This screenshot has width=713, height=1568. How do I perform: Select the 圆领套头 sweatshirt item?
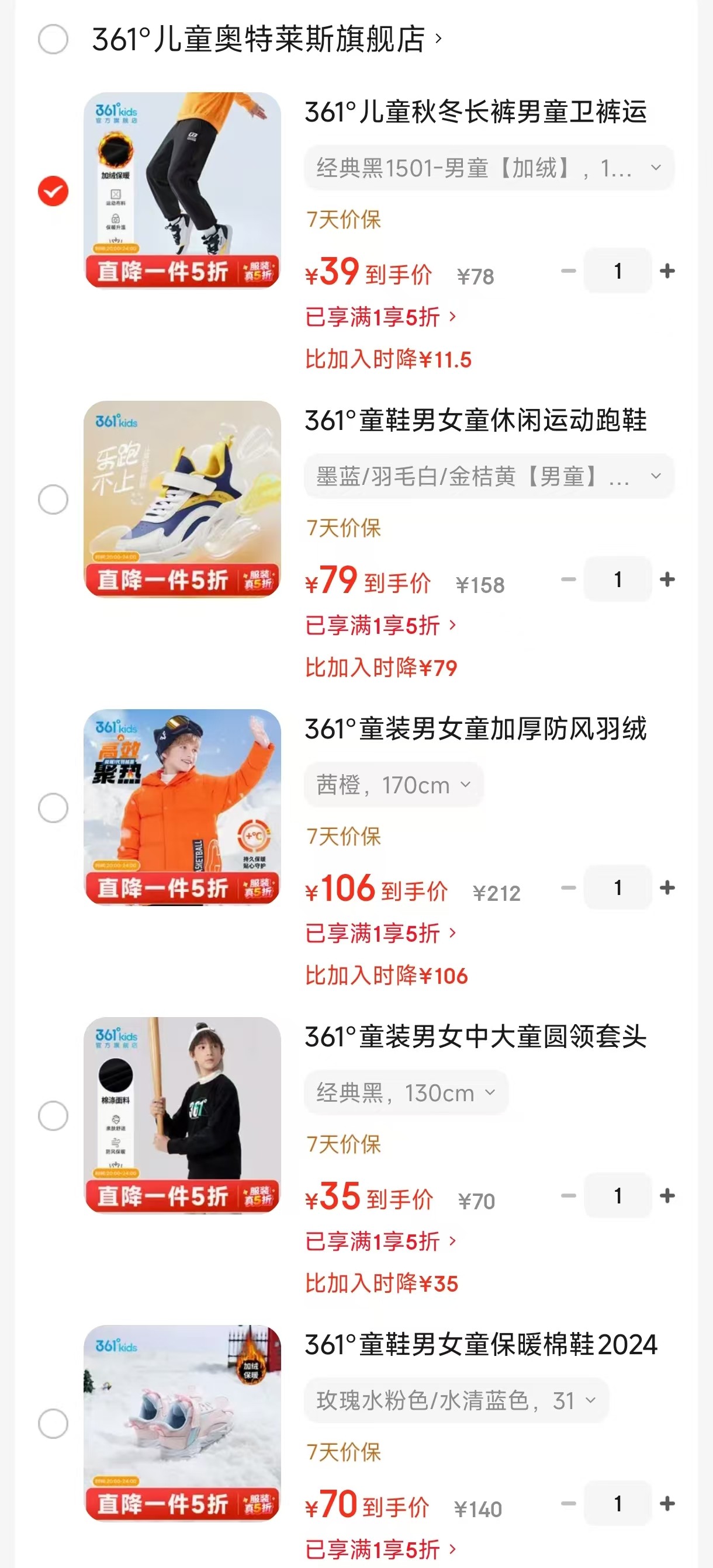click(53, 1116)
